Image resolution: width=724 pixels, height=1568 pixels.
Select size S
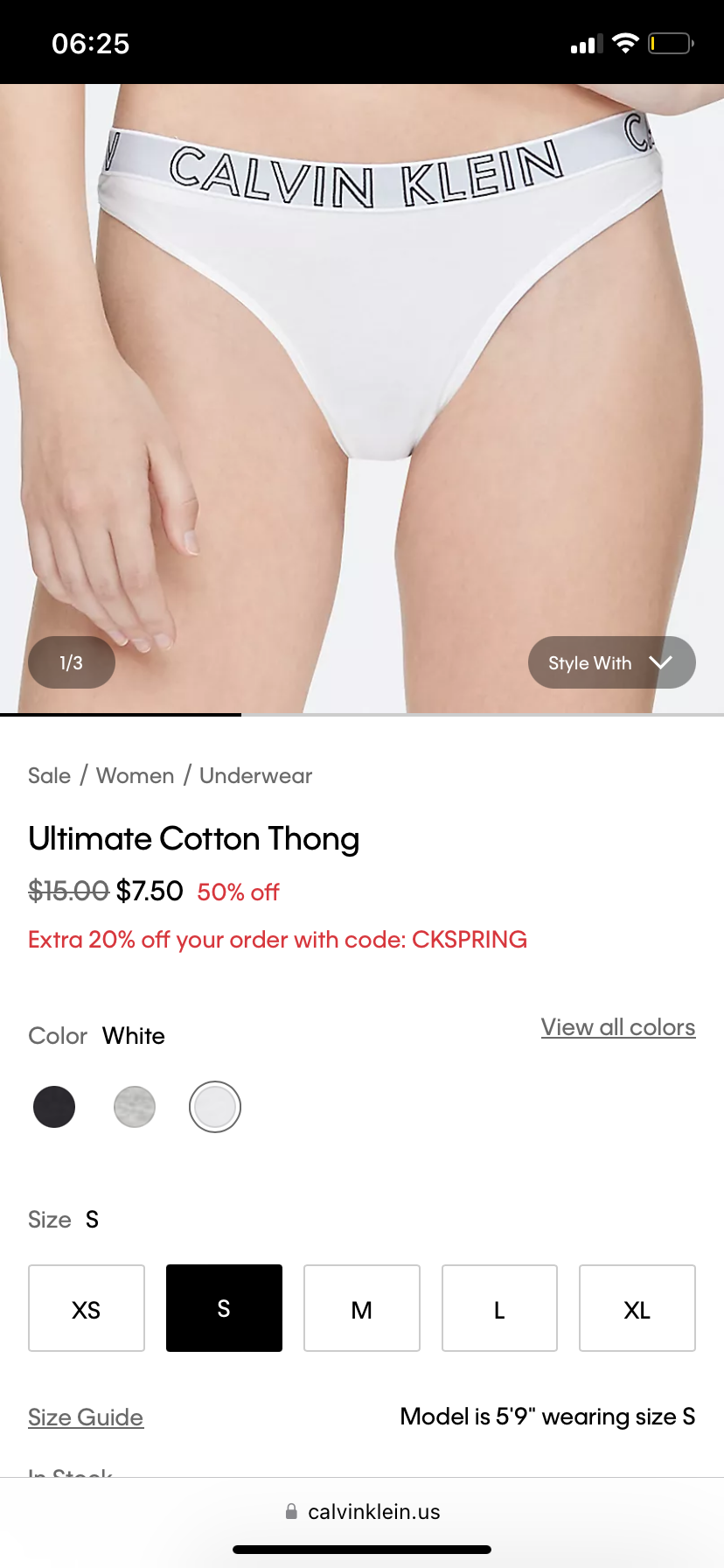[224, 1308]
